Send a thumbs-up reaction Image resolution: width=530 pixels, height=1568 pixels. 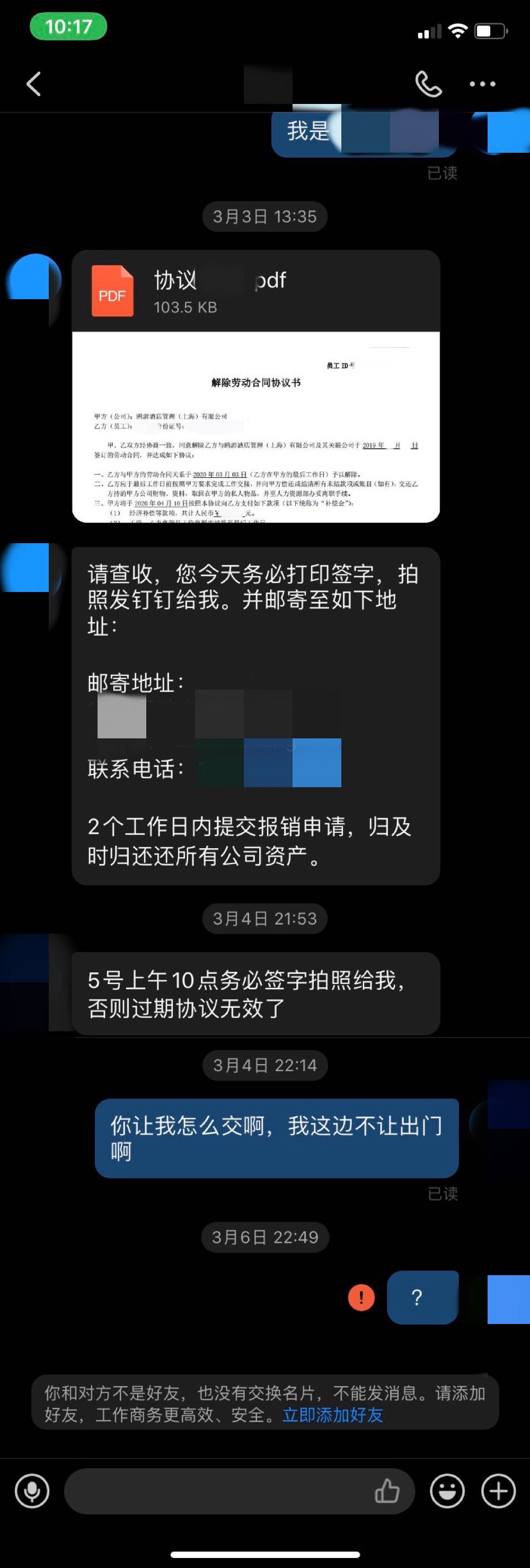(387, 1491)
